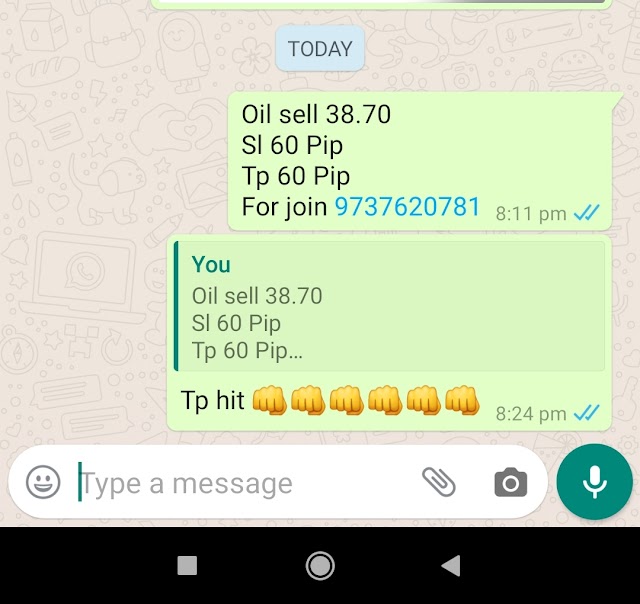Open recent apps
Screen dimensions: 640x604
pos(187,566)
